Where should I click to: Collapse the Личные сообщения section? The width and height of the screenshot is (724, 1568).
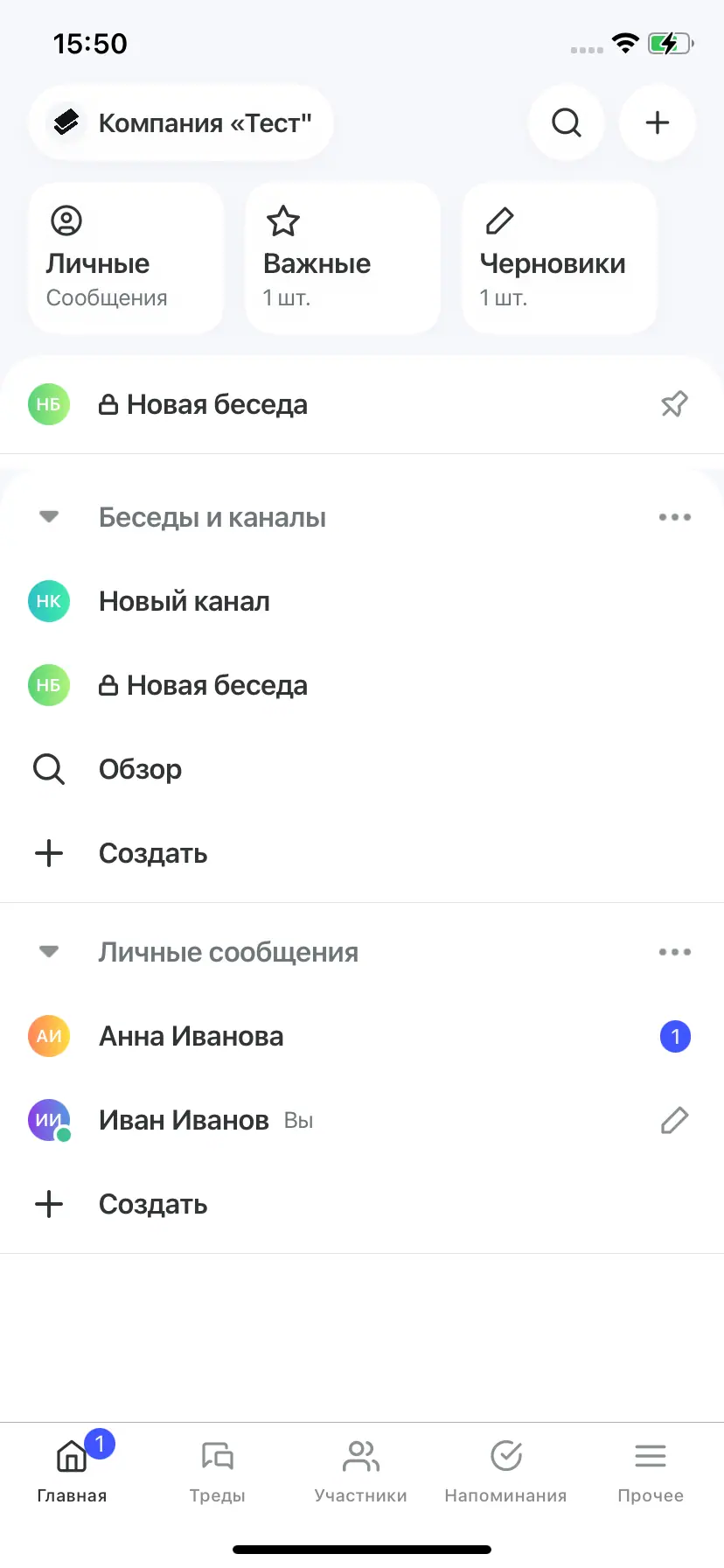[48, 951]
